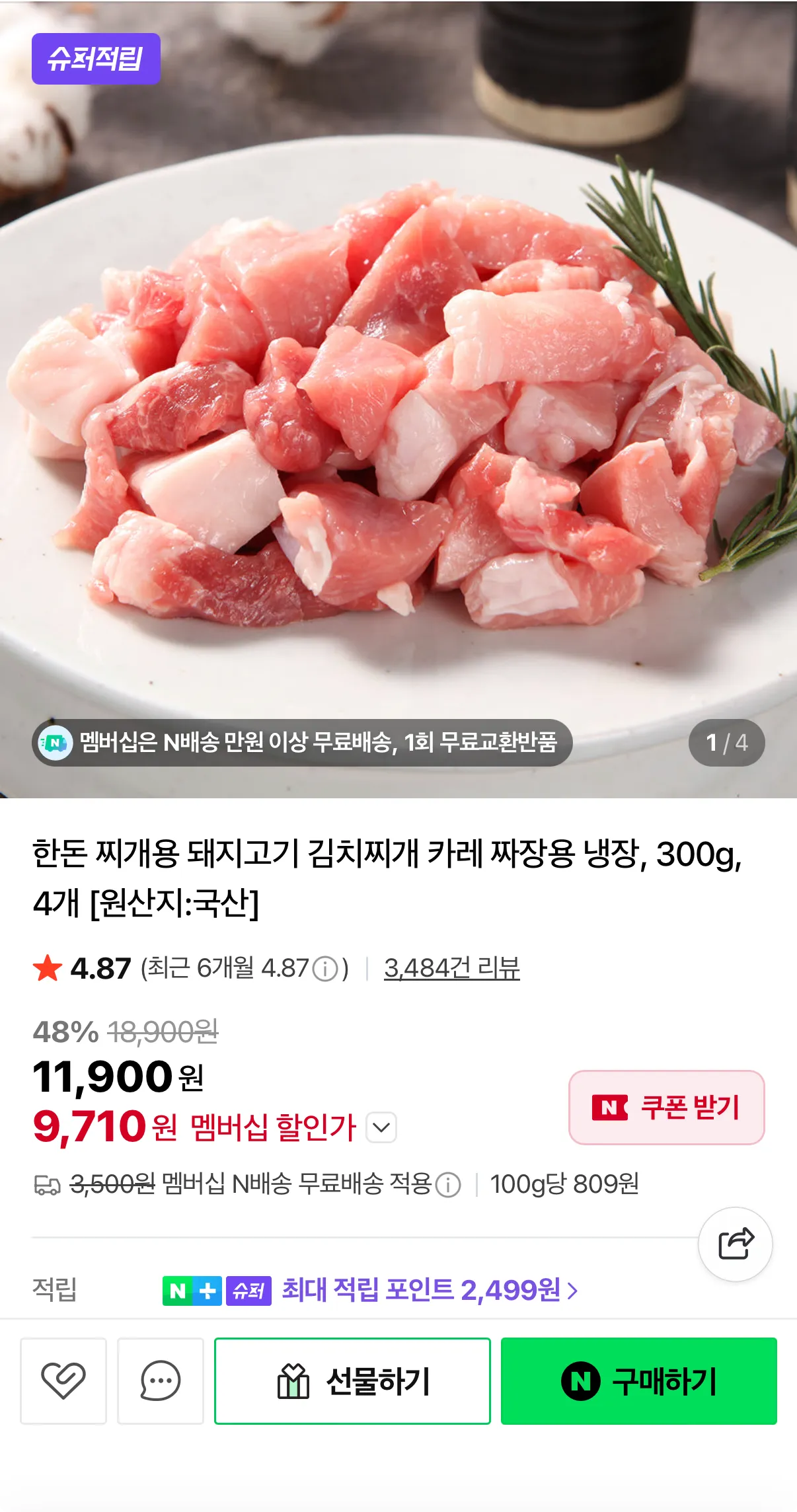
Task: Open the chat inquiry speech bubble
Action: 161,1380
